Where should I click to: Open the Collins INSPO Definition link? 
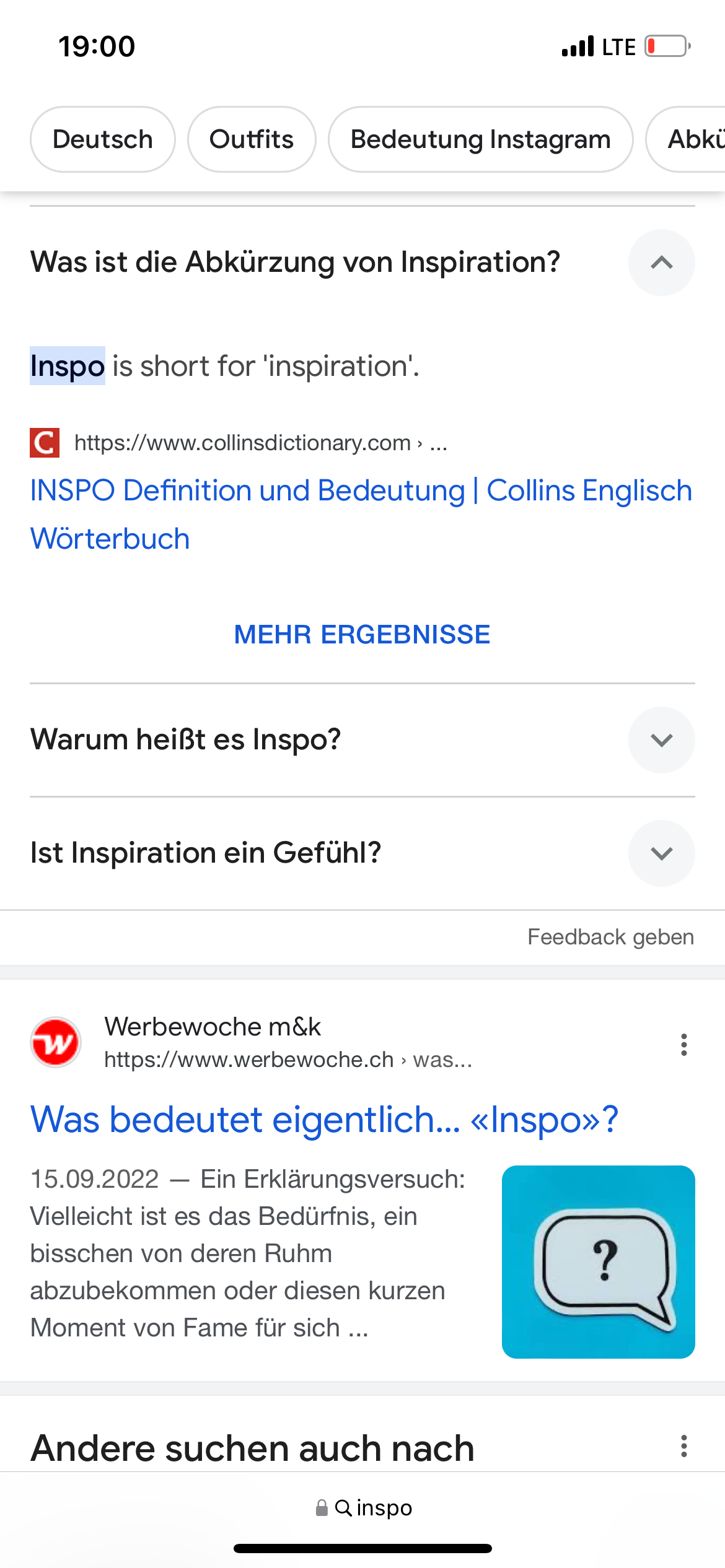(x=361, y=514)
